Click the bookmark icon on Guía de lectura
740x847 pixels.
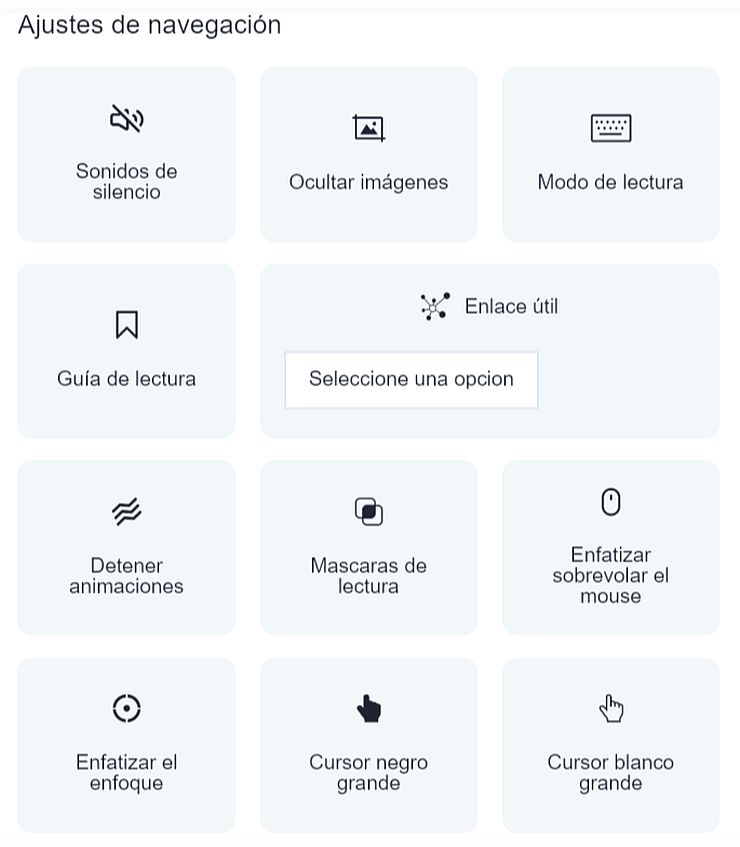126,323
